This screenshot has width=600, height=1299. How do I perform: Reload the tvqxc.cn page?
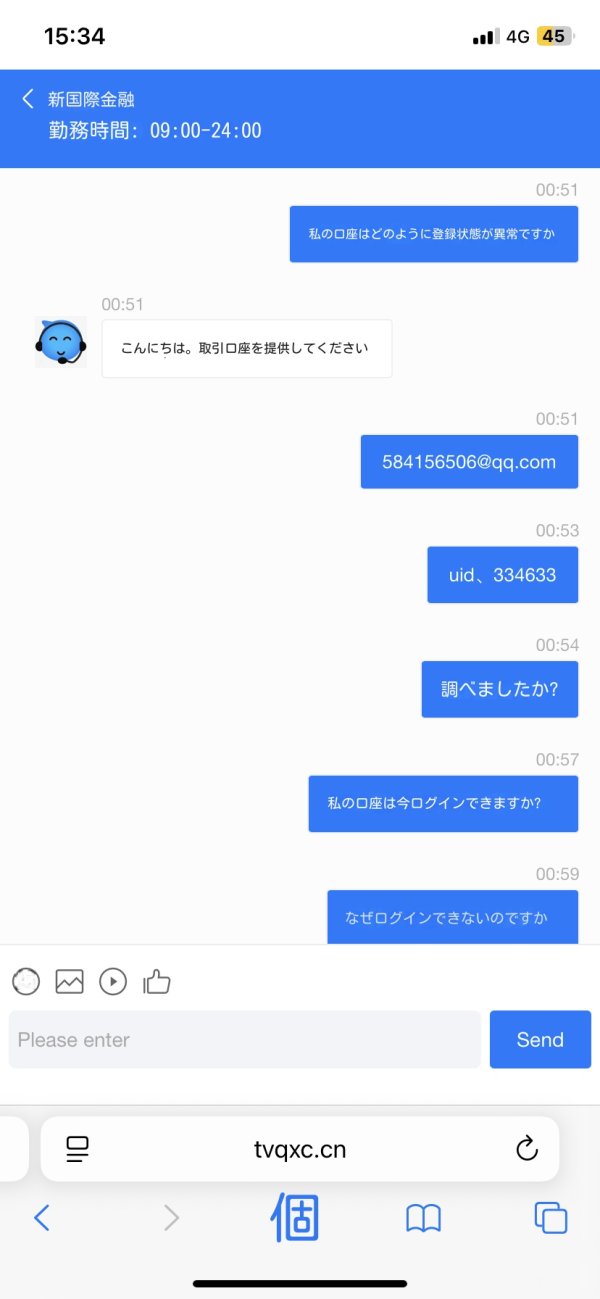527,1149
